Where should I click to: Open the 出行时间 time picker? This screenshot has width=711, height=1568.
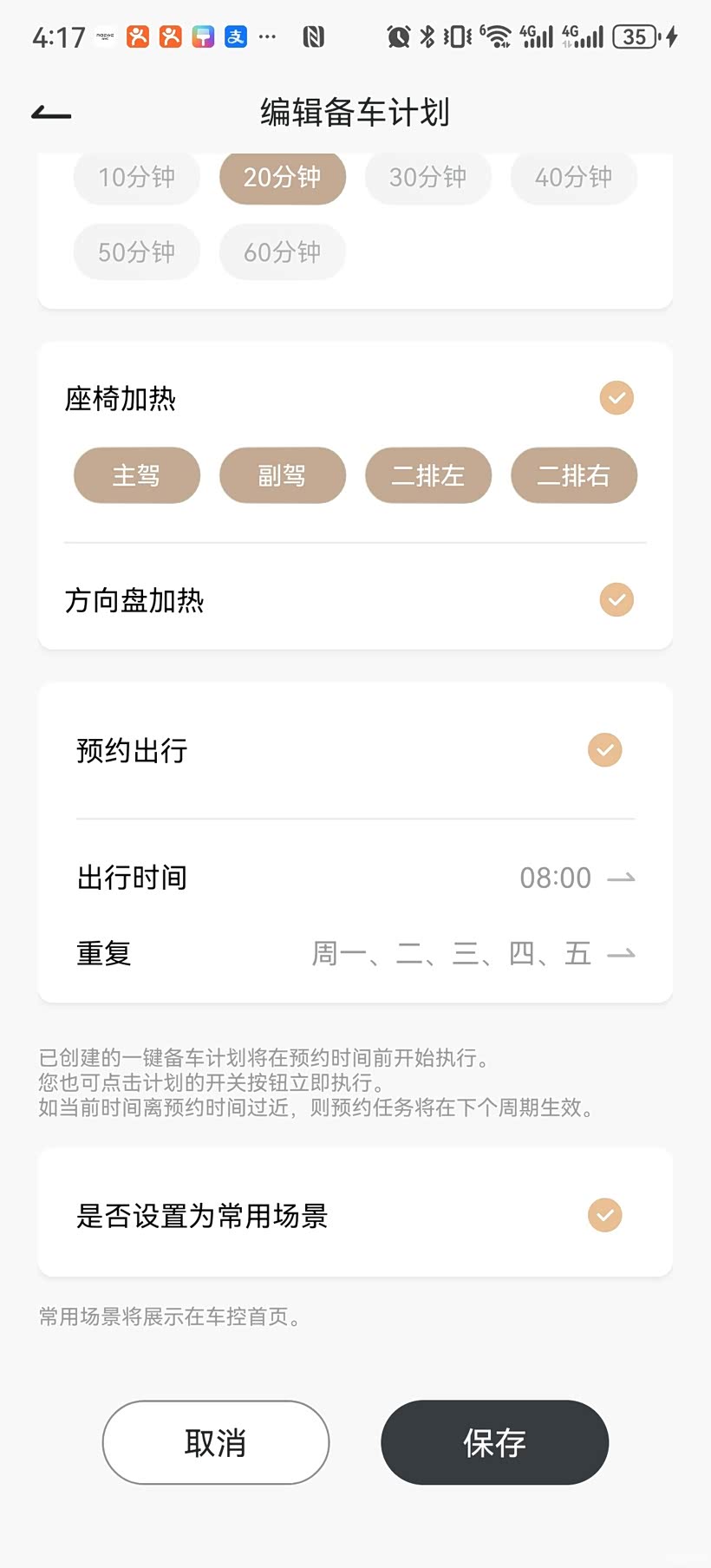(x=576, y=878)
